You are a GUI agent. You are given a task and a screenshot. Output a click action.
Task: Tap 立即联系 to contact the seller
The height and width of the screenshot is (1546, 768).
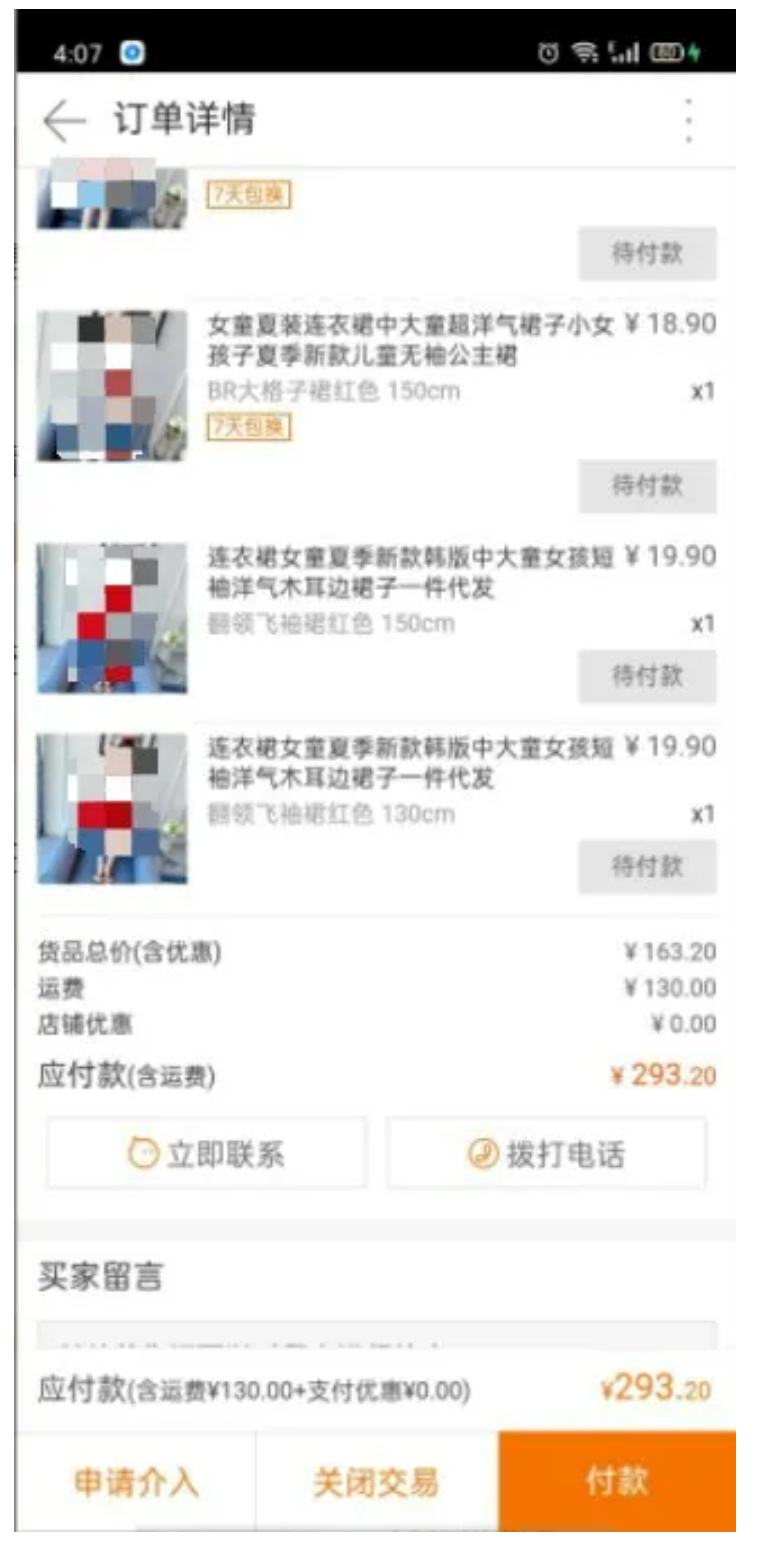[207, 1154]
